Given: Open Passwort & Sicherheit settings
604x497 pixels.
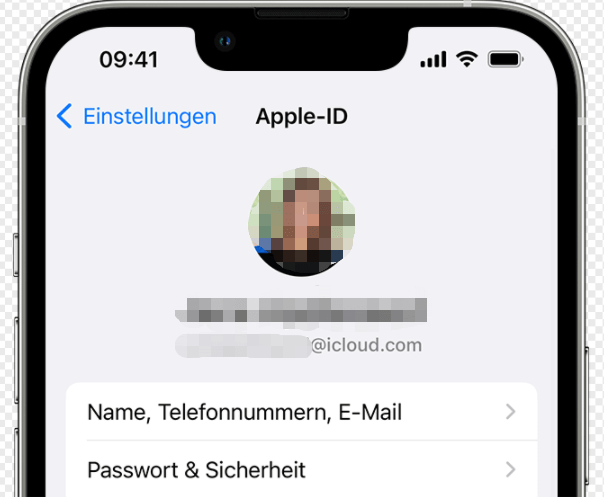Looking at the screenshot, I should coord(300,470).
